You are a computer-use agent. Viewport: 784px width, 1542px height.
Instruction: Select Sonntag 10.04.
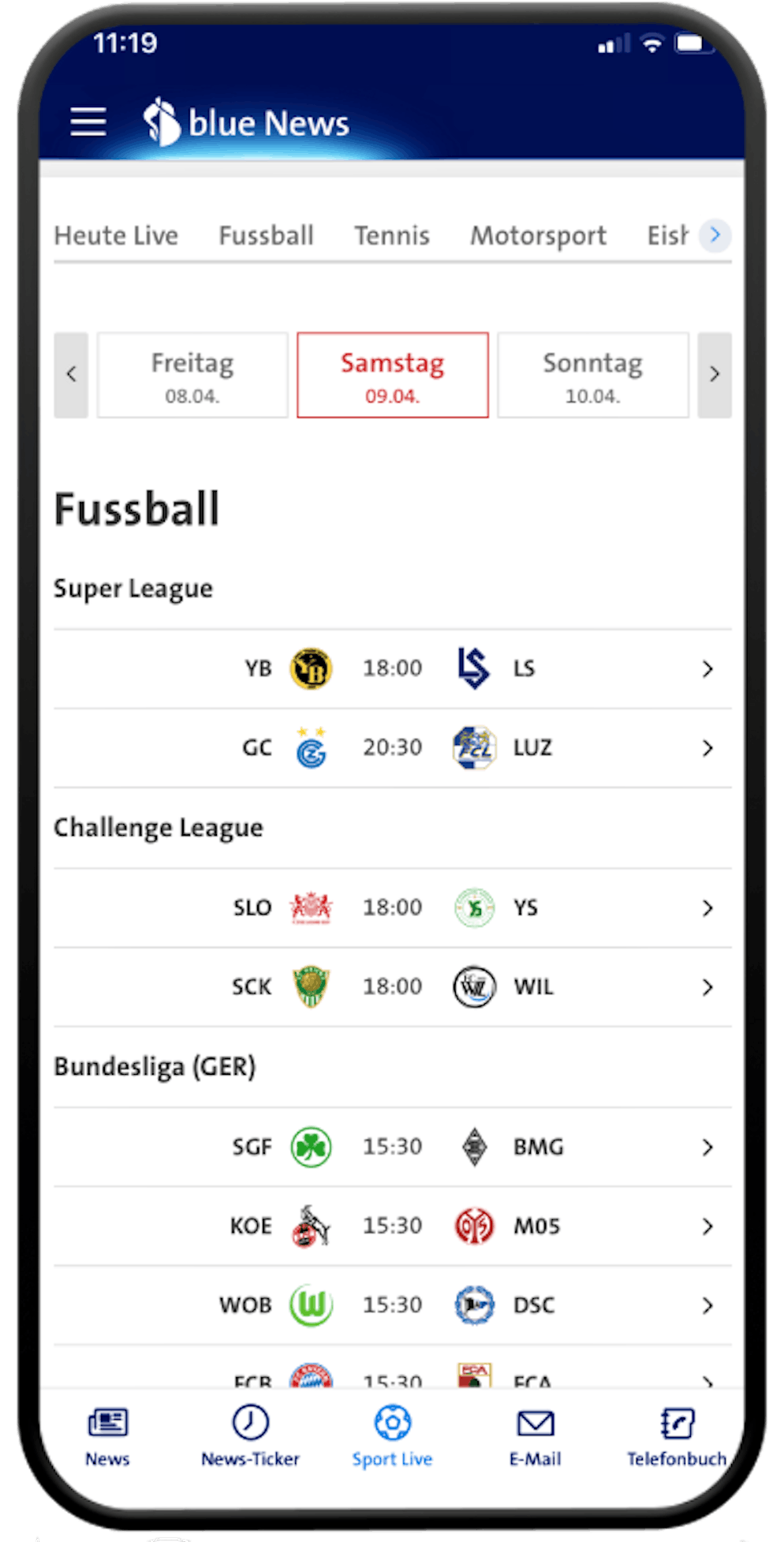click(593, 375)
